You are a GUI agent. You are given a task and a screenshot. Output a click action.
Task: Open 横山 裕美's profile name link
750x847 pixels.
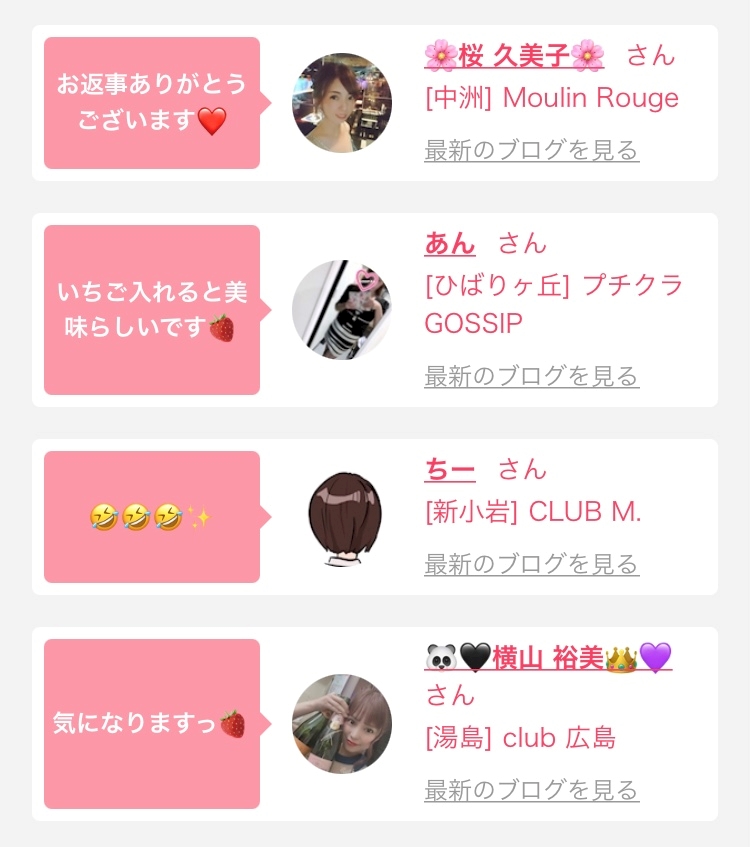(548, 658)
